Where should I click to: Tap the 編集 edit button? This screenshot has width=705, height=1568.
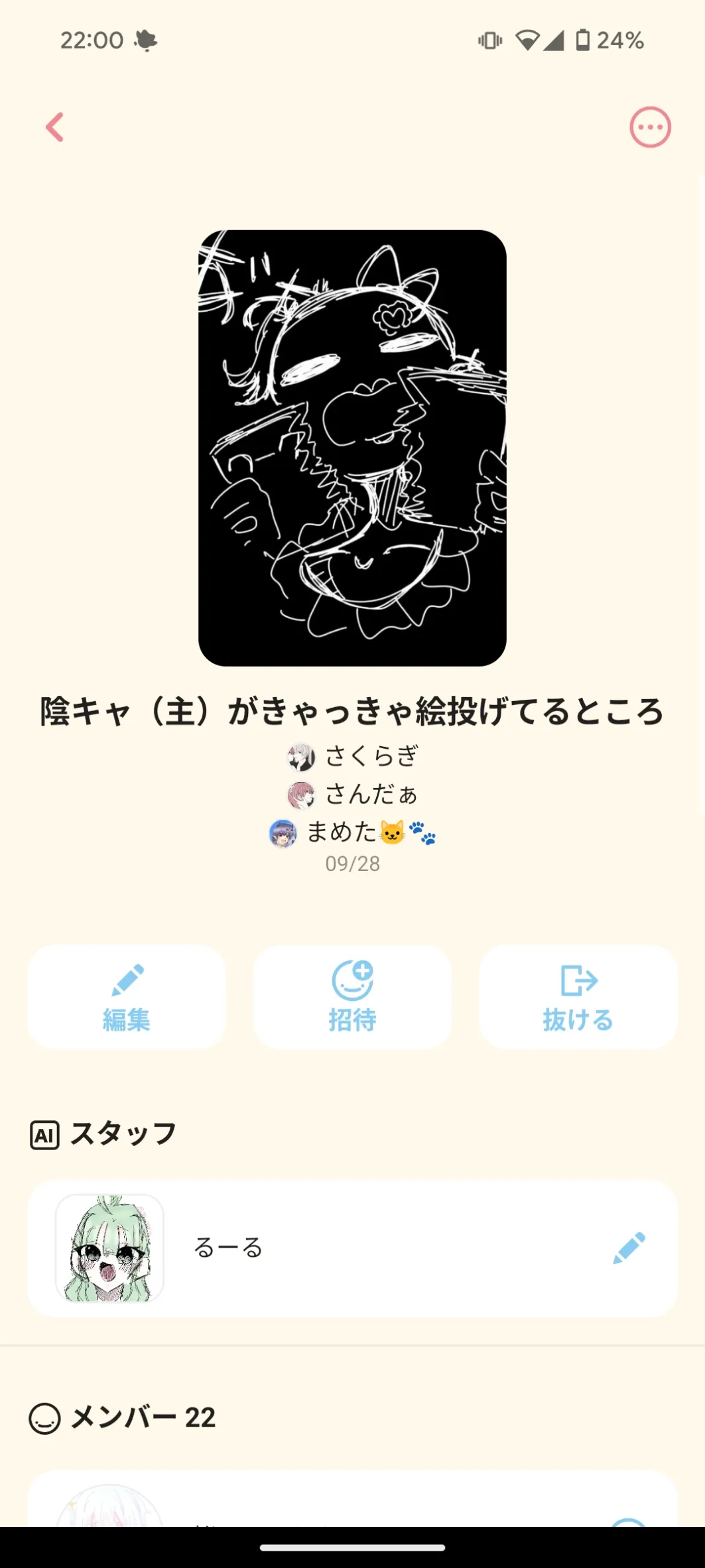pos(127,997)
